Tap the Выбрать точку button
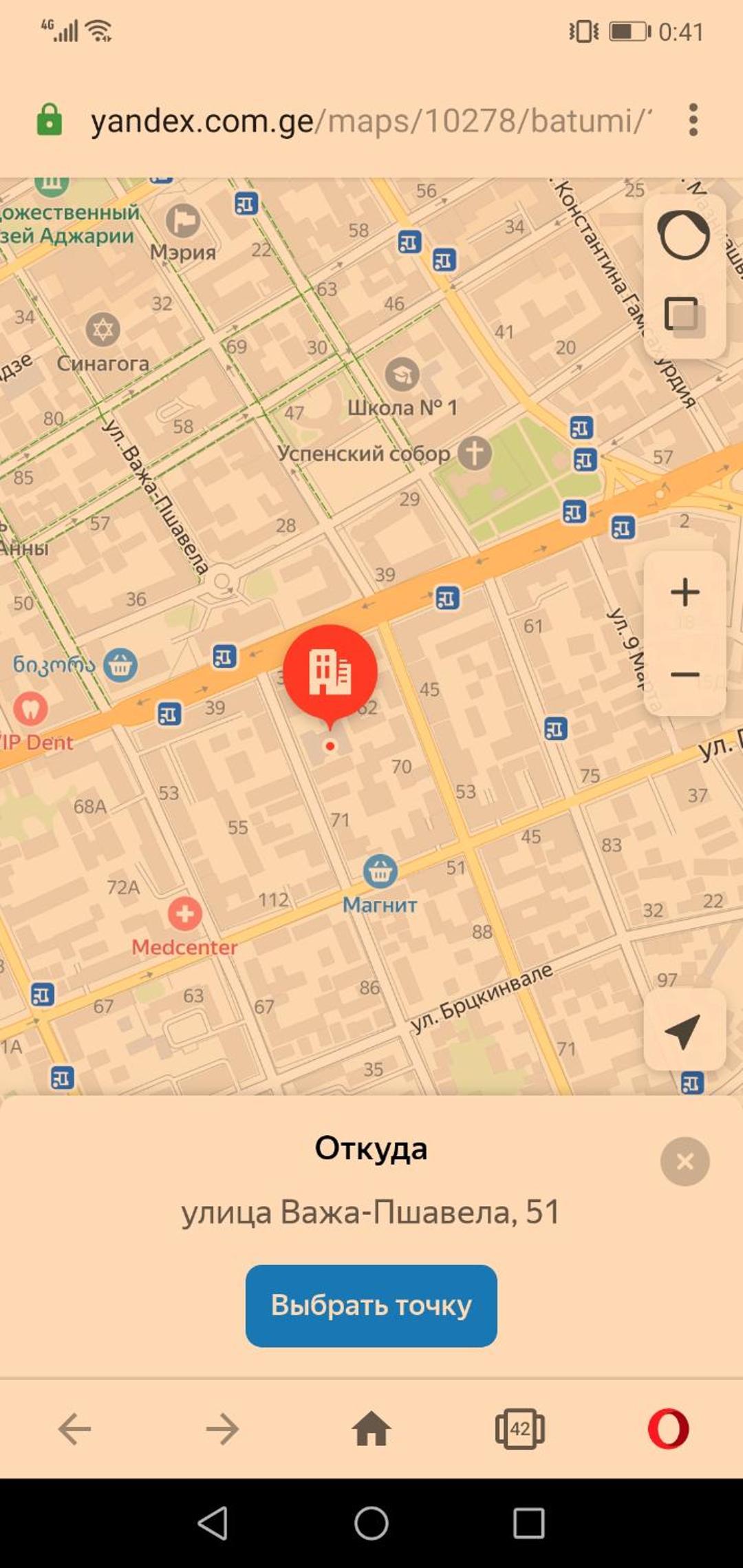 pos(371,1305)
